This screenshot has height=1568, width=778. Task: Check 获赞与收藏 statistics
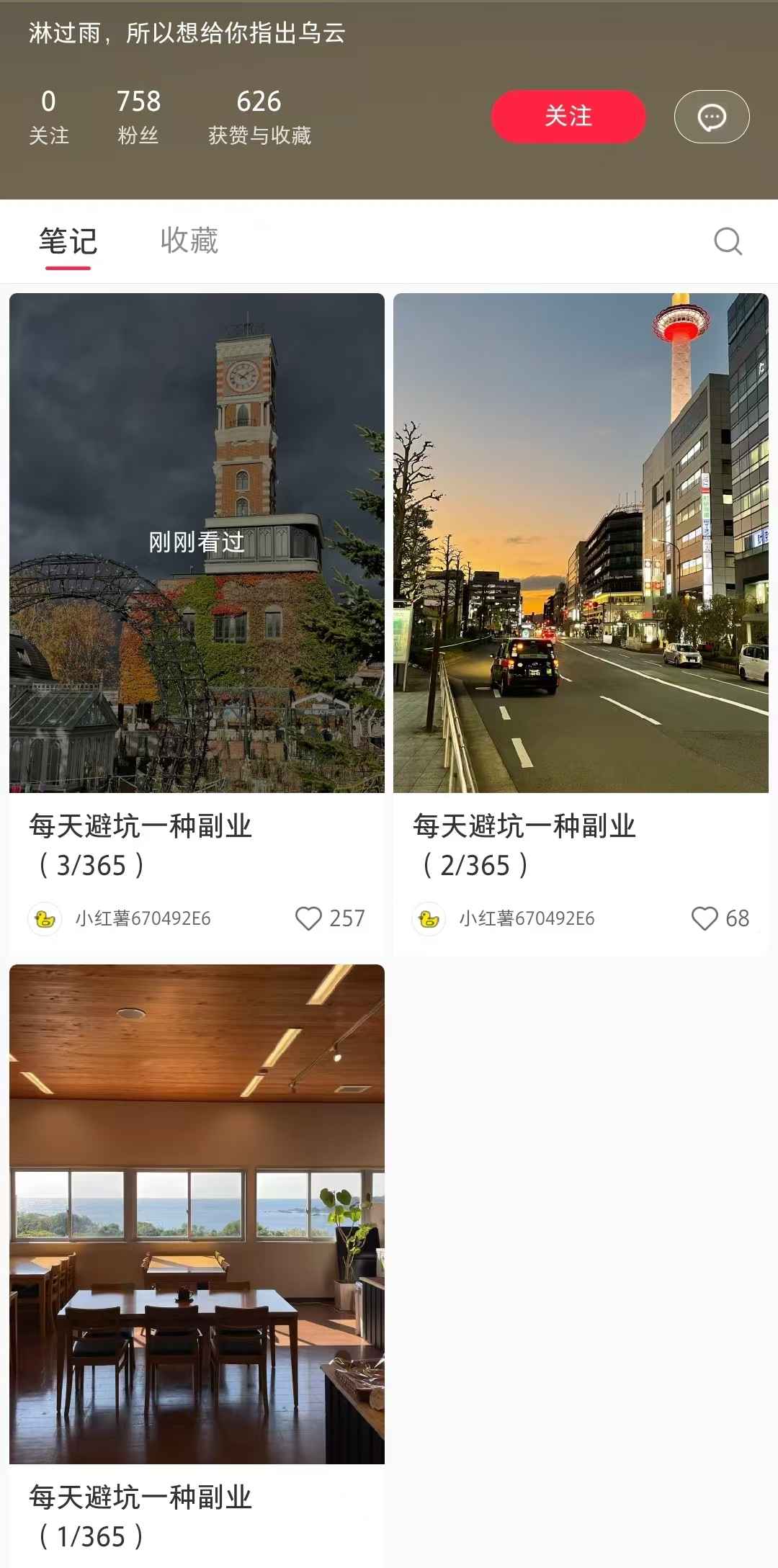click(262, 115)
